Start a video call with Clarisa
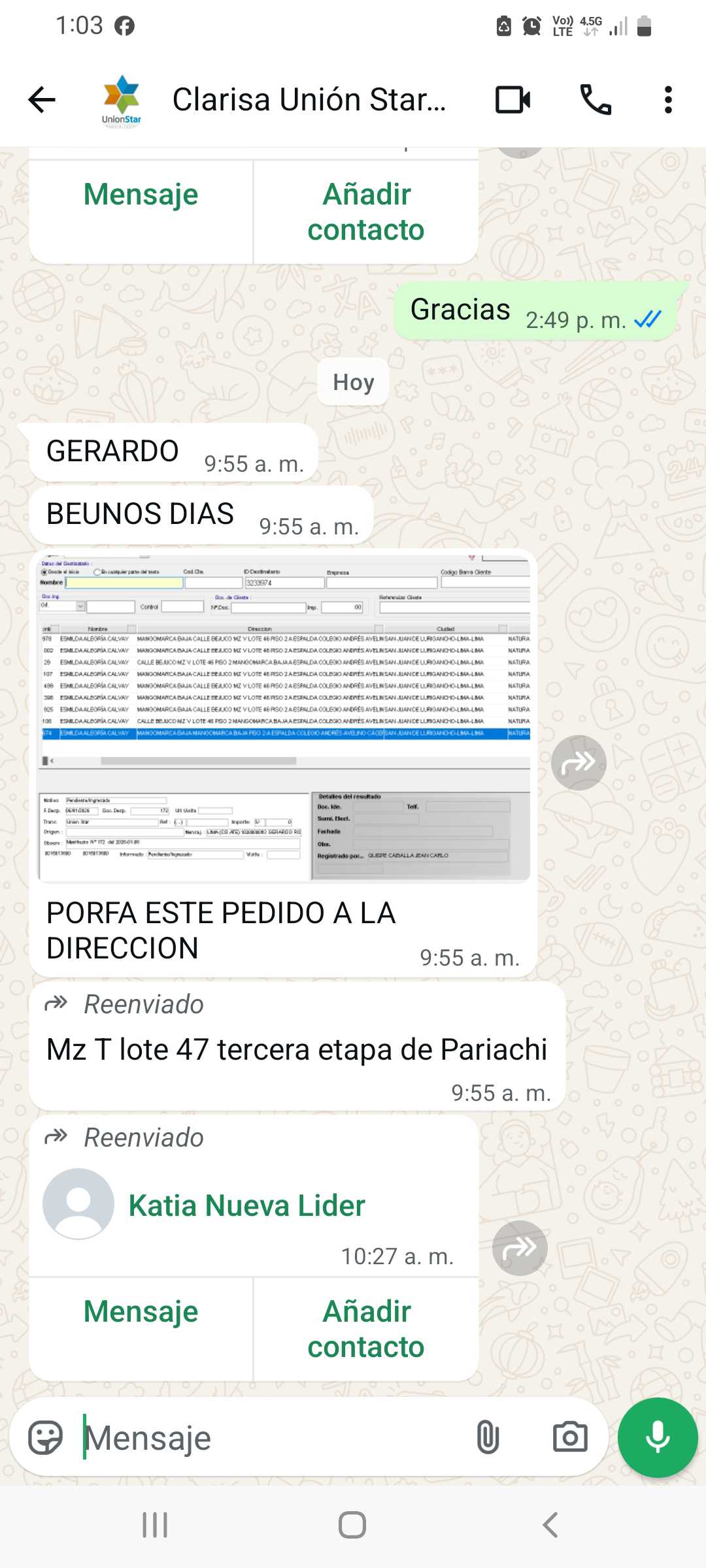Viewport: 706px width, 1568px height. point(513,100)
